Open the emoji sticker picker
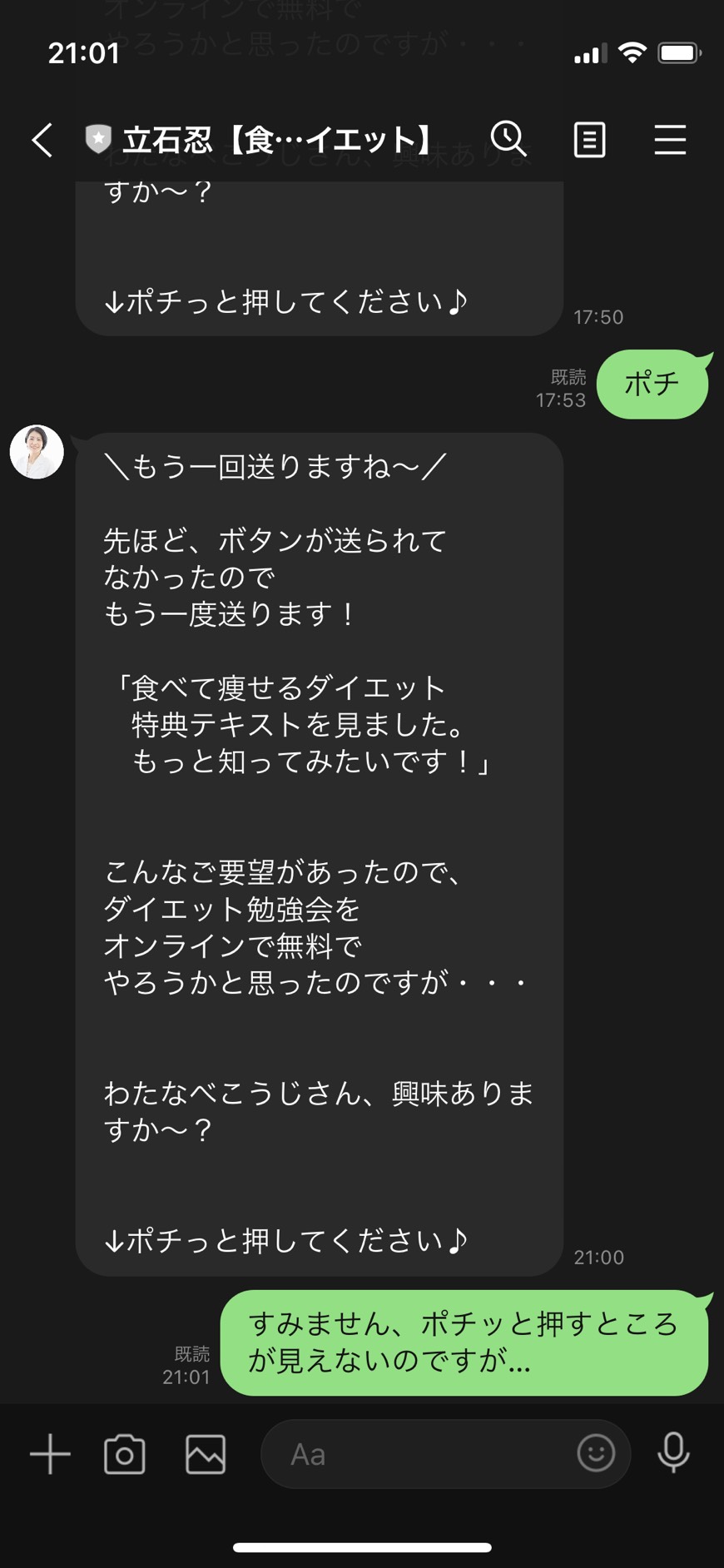 click(596, 1453)
